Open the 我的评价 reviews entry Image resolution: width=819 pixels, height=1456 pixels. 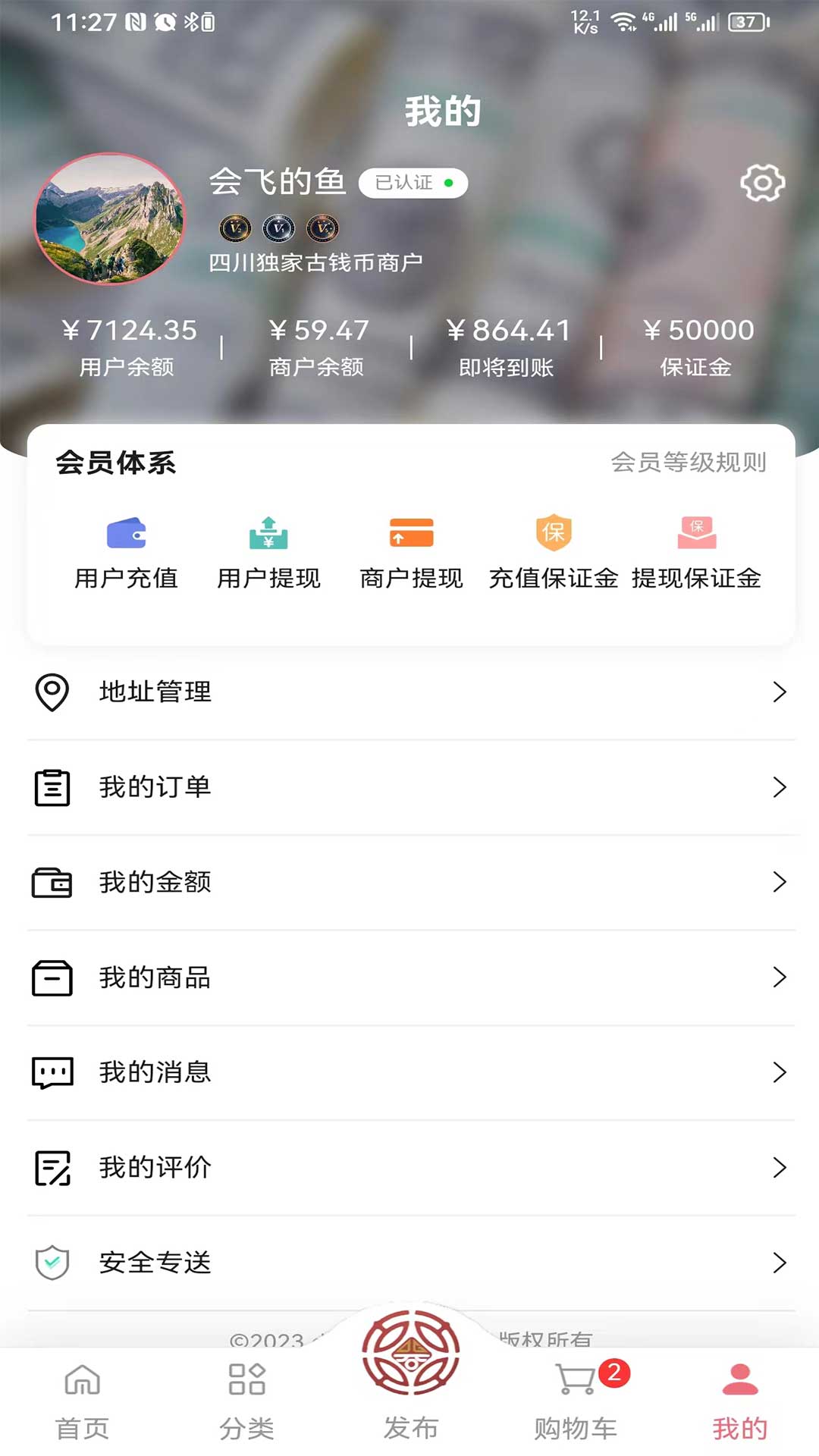click(x=155, y=1167)
